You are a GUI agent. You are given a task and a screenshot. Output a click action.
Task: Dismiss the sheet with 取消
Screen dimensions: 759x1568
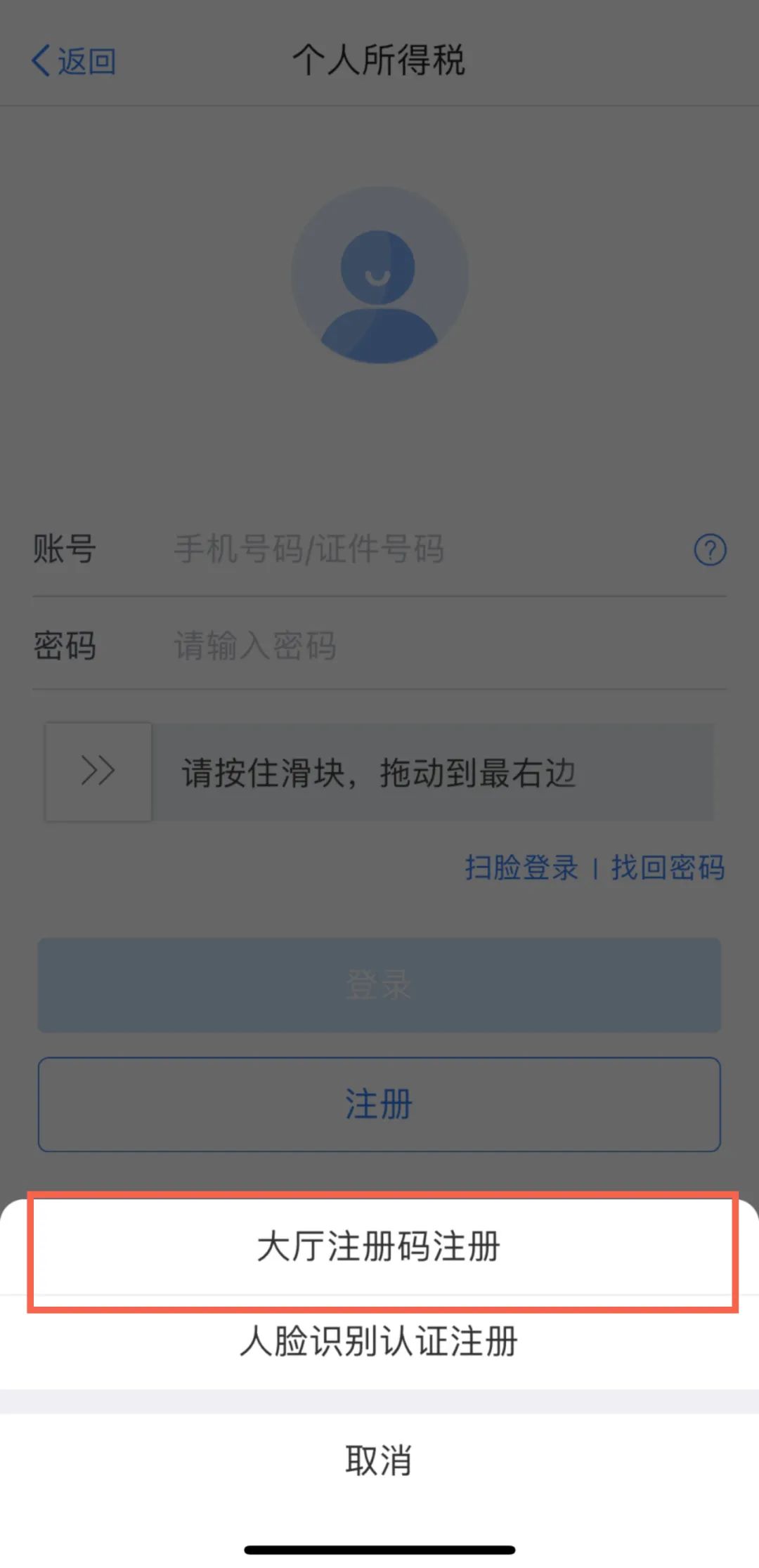click(379, 1461)
